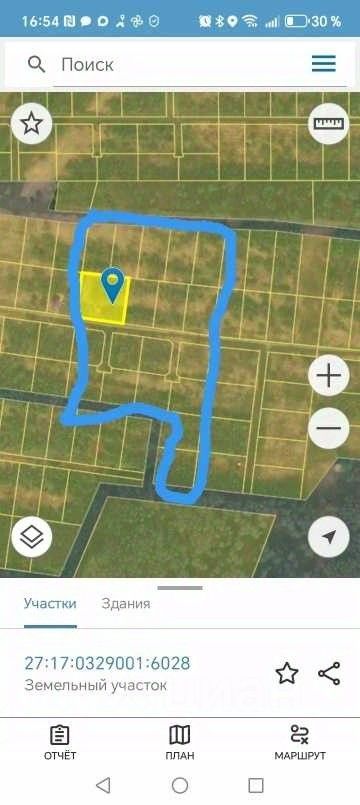Switch to the Здания tab

point(126,603)
